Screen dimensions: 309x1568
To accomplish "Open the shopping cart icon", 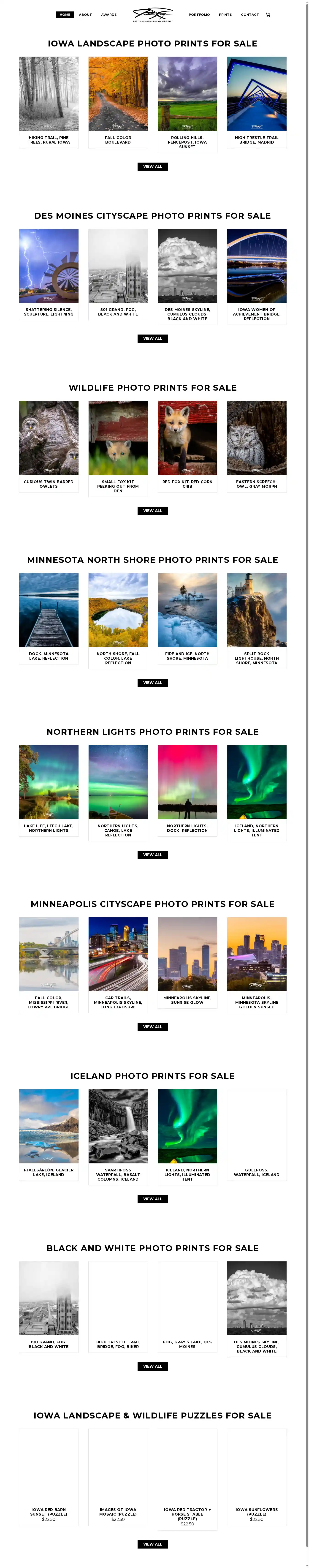I will (268, 15).
